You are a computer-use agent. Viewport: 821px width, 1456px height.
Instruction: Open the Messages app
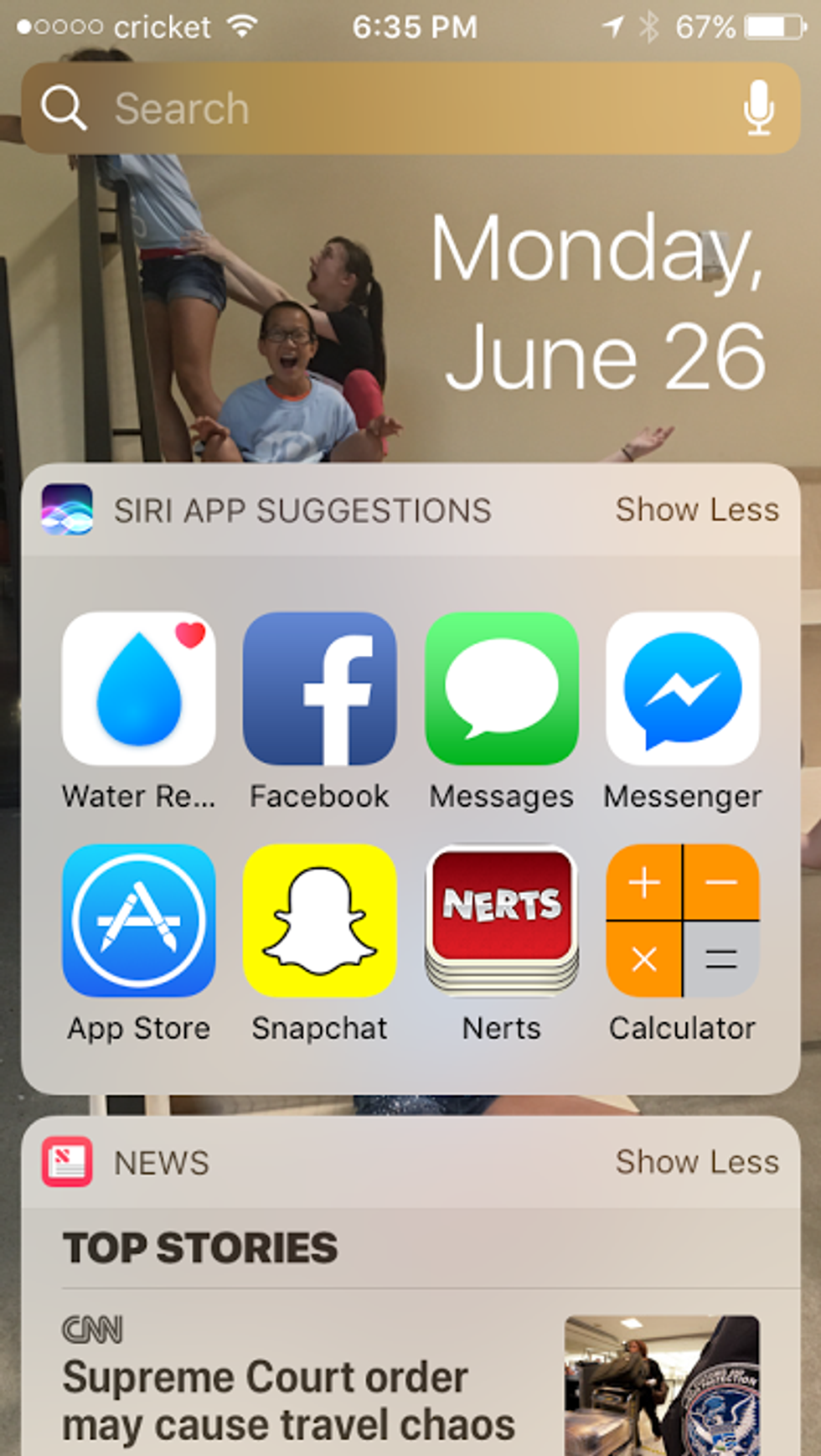501,689
